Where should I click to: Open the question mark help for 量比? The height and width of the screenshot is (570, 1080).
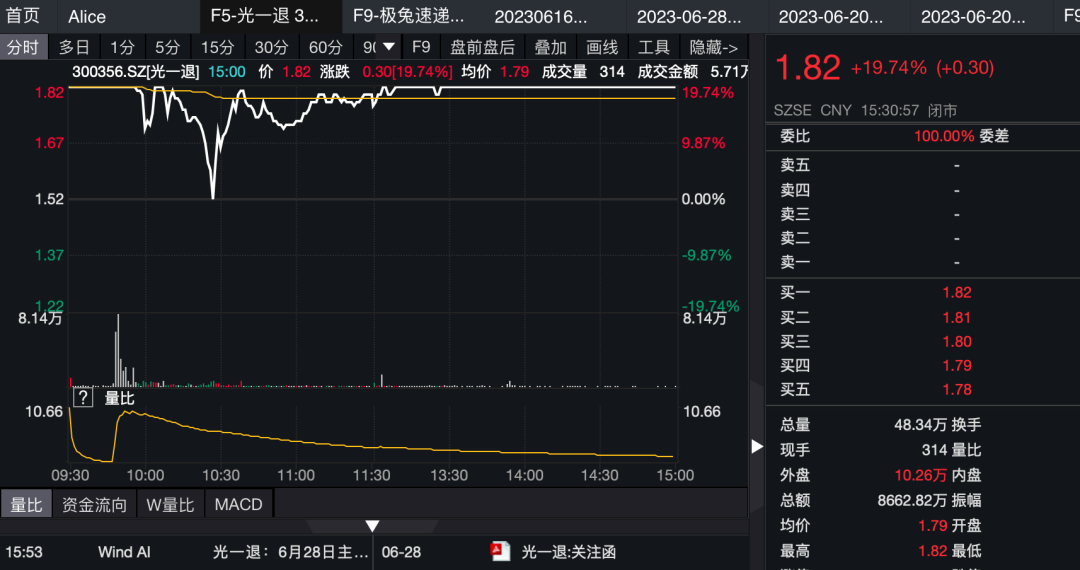[83, 398]
